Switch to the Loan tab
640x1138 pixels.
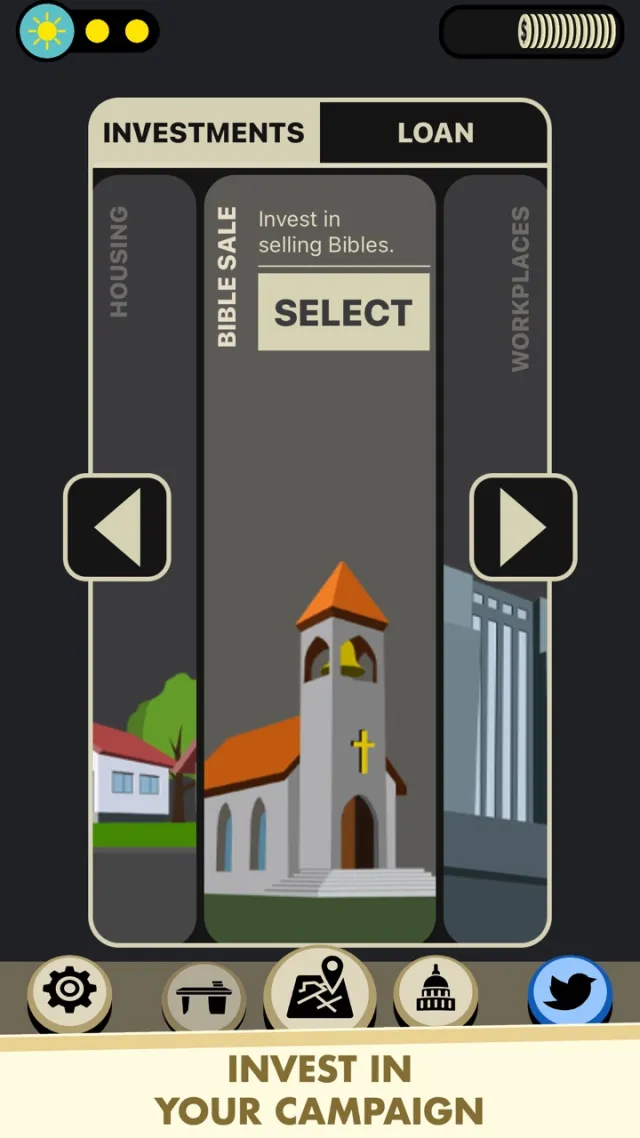(434, 133)
